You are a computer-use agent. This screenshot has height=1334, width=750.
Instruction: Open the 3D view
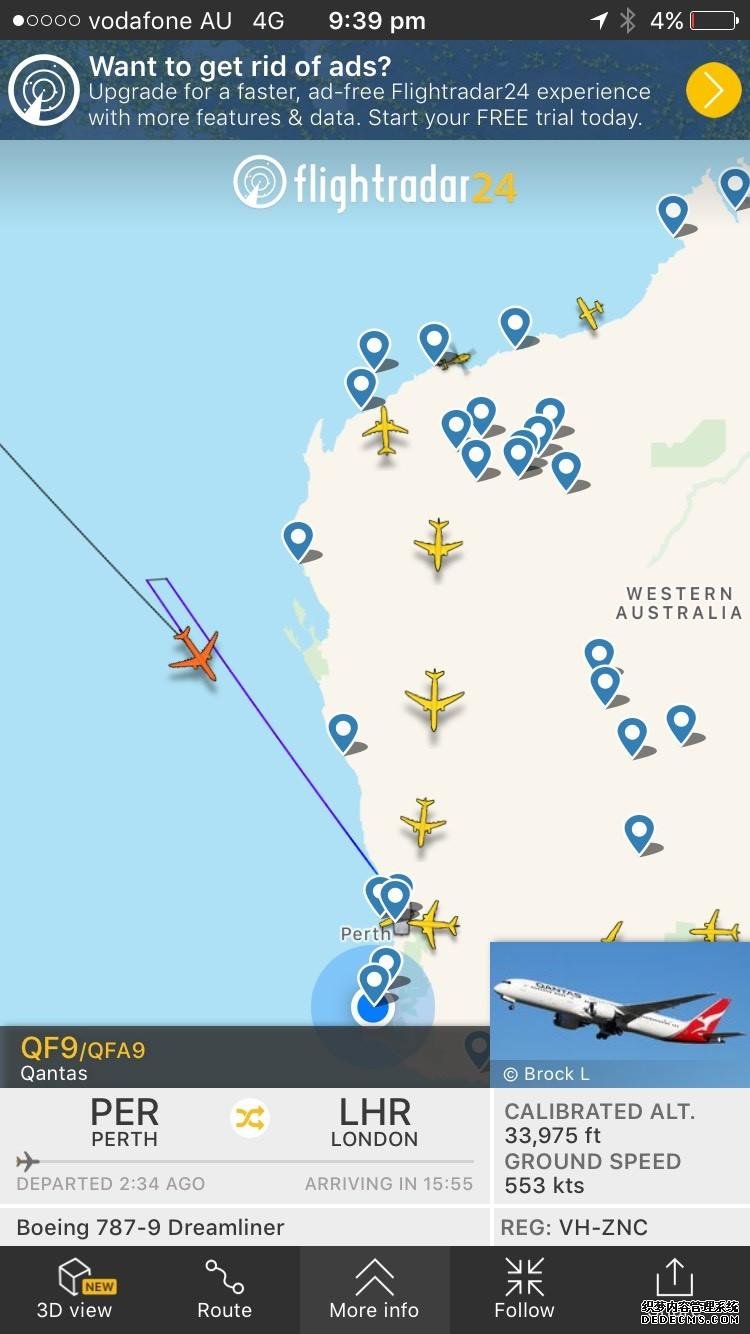point(75,1290)
